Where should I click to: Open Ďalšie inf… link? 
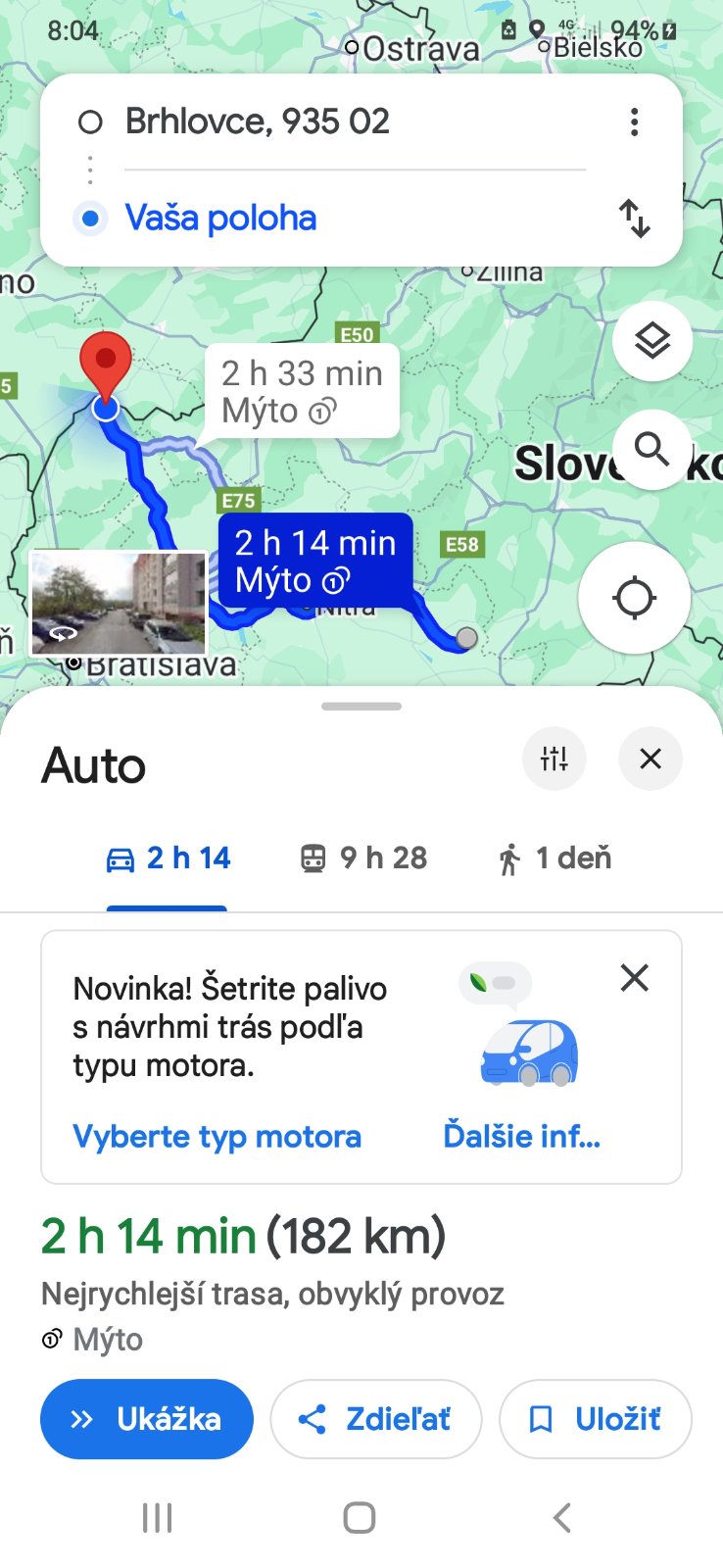tap(521, 1136)
